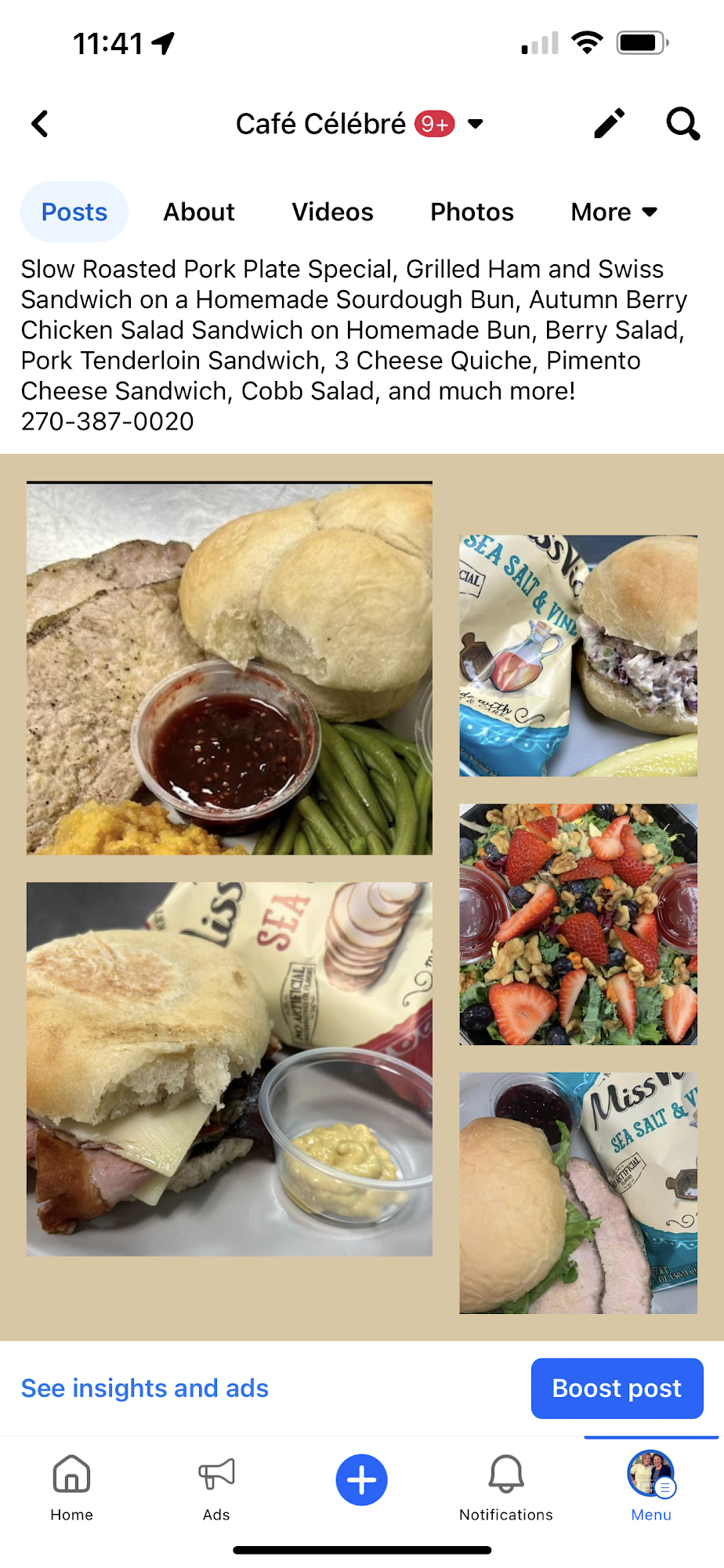
Task: Create a new post with the plus button
Action: click(361, 1480)
